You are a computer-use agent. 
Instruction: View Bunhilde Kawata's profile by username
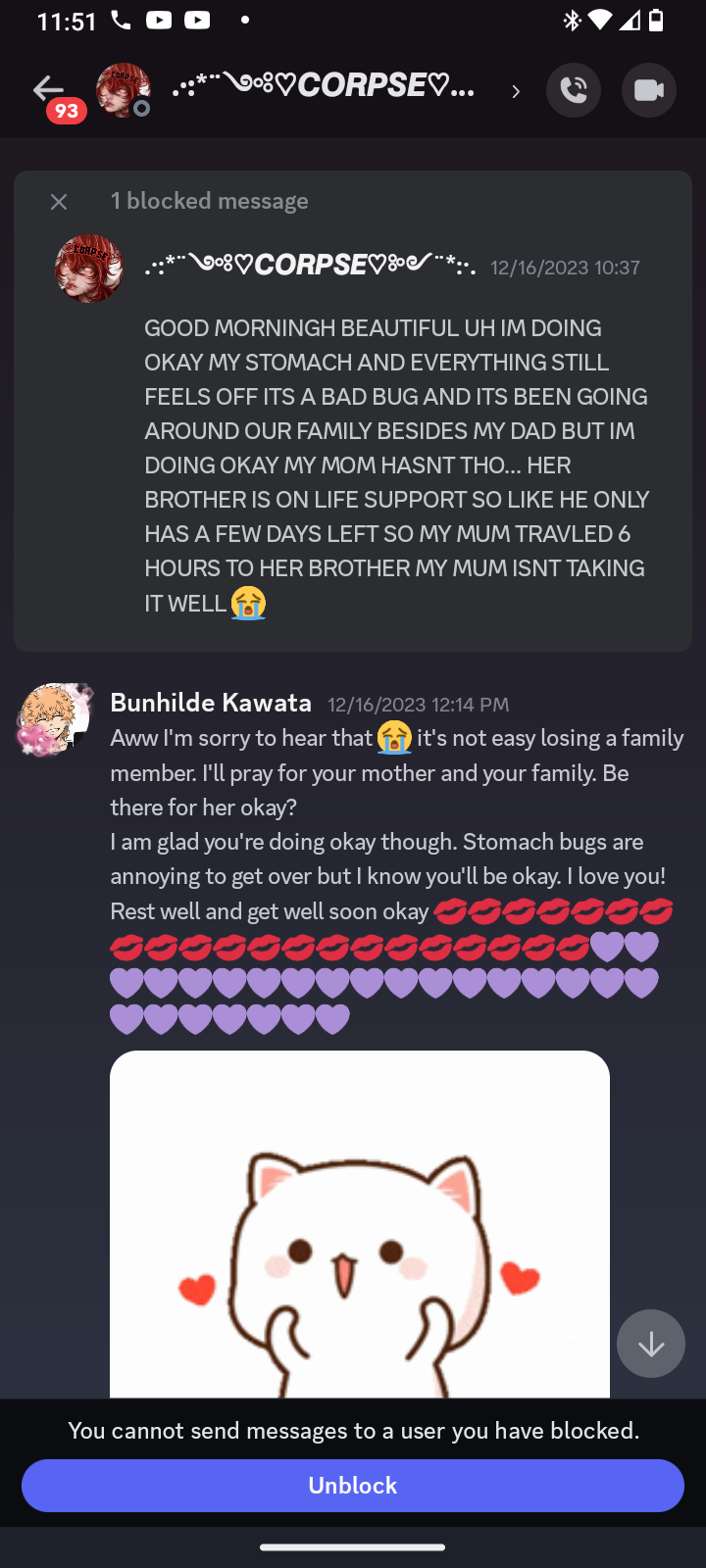coord(211,703)
